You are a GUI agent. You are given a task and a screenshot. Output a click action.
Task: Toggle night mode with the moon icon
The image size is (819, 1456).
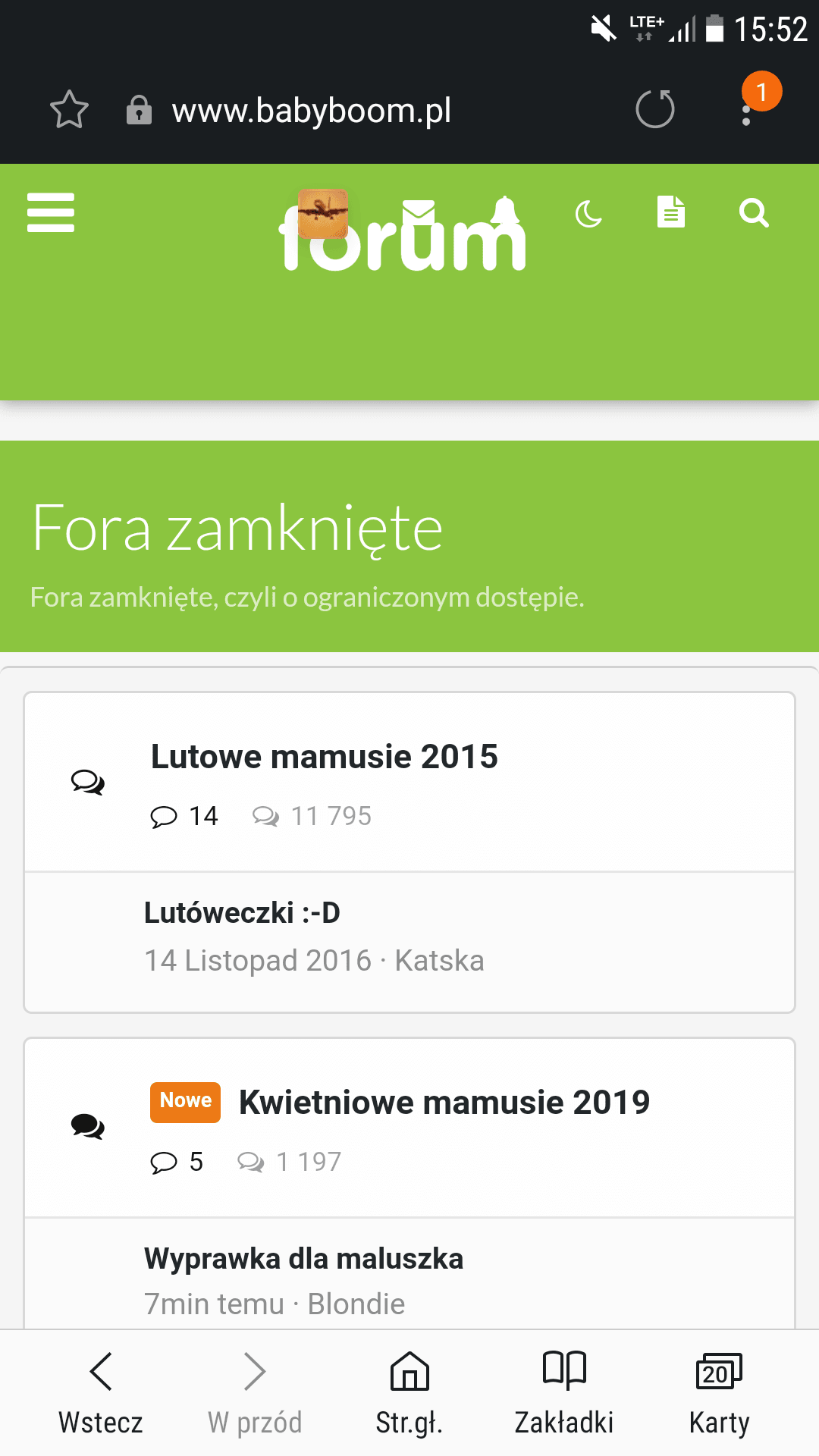[x=588, y=214]
